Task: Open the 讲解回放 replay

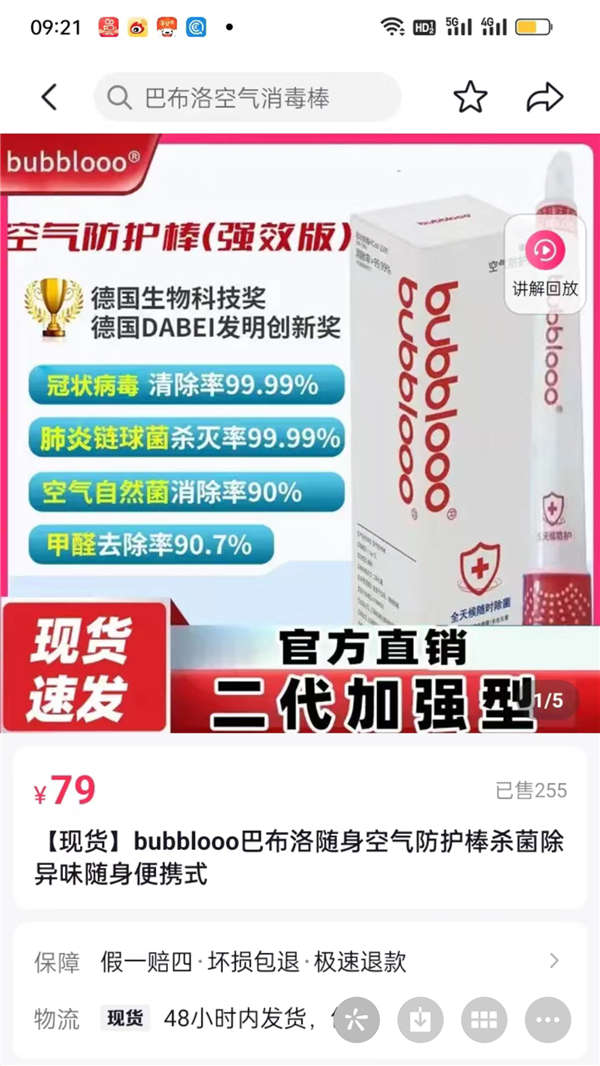Action: 545,263
